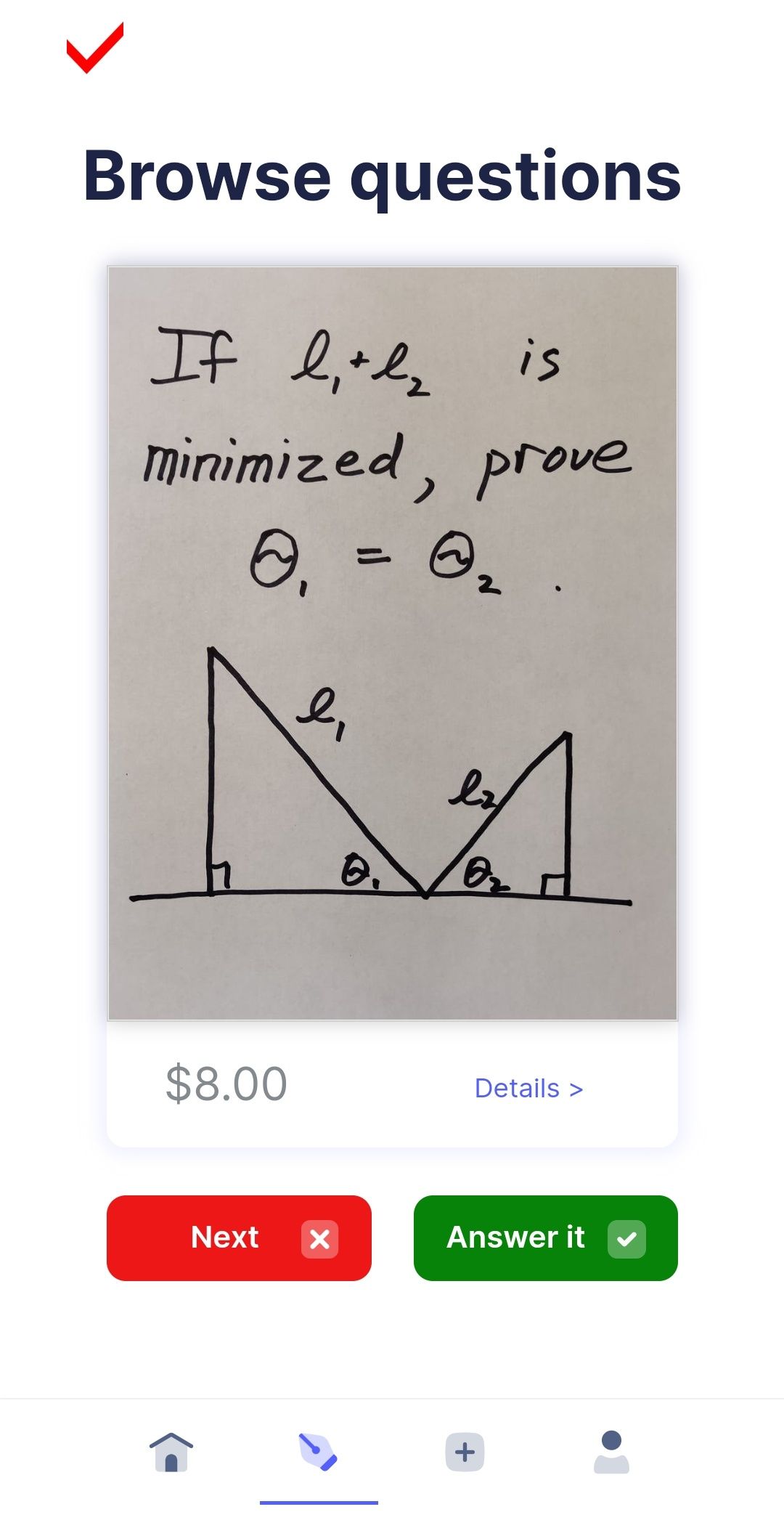The height and width of the screenshot is (1520, 784).
Task: Switch to the browse questions pen tab
Action: point(319,1452)
